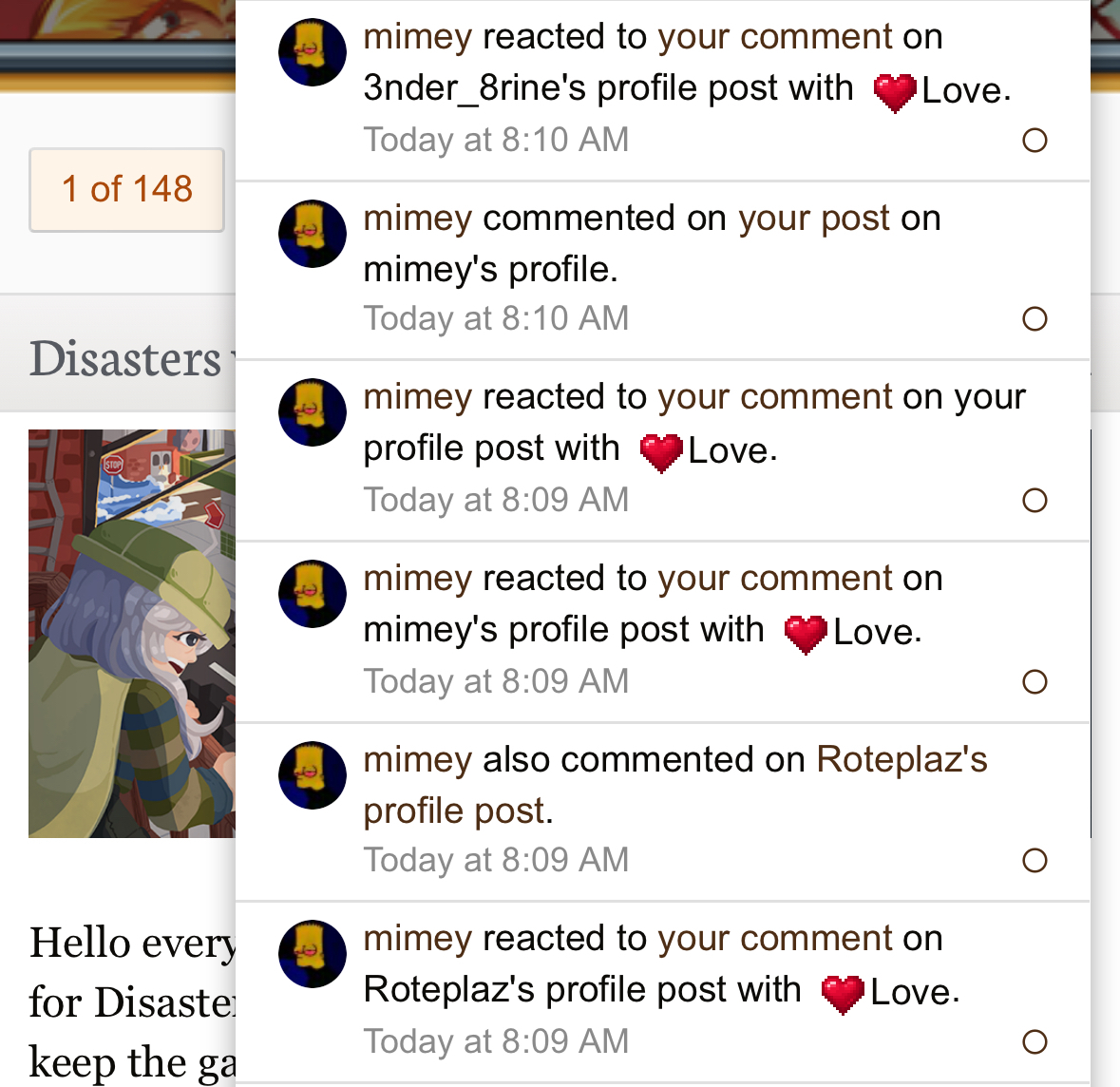Mark 3nder_8rine's profile post alert as read
1120x1087 pixels.
coord(1035,141)
